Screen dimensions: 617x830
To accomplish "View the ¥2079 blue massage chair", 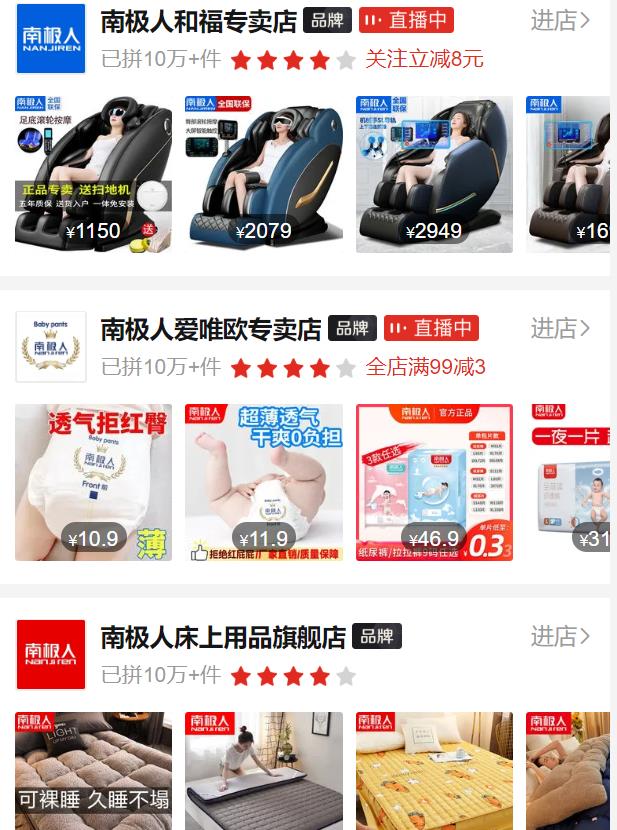I will pyautogui.click(x=264, y=174).
